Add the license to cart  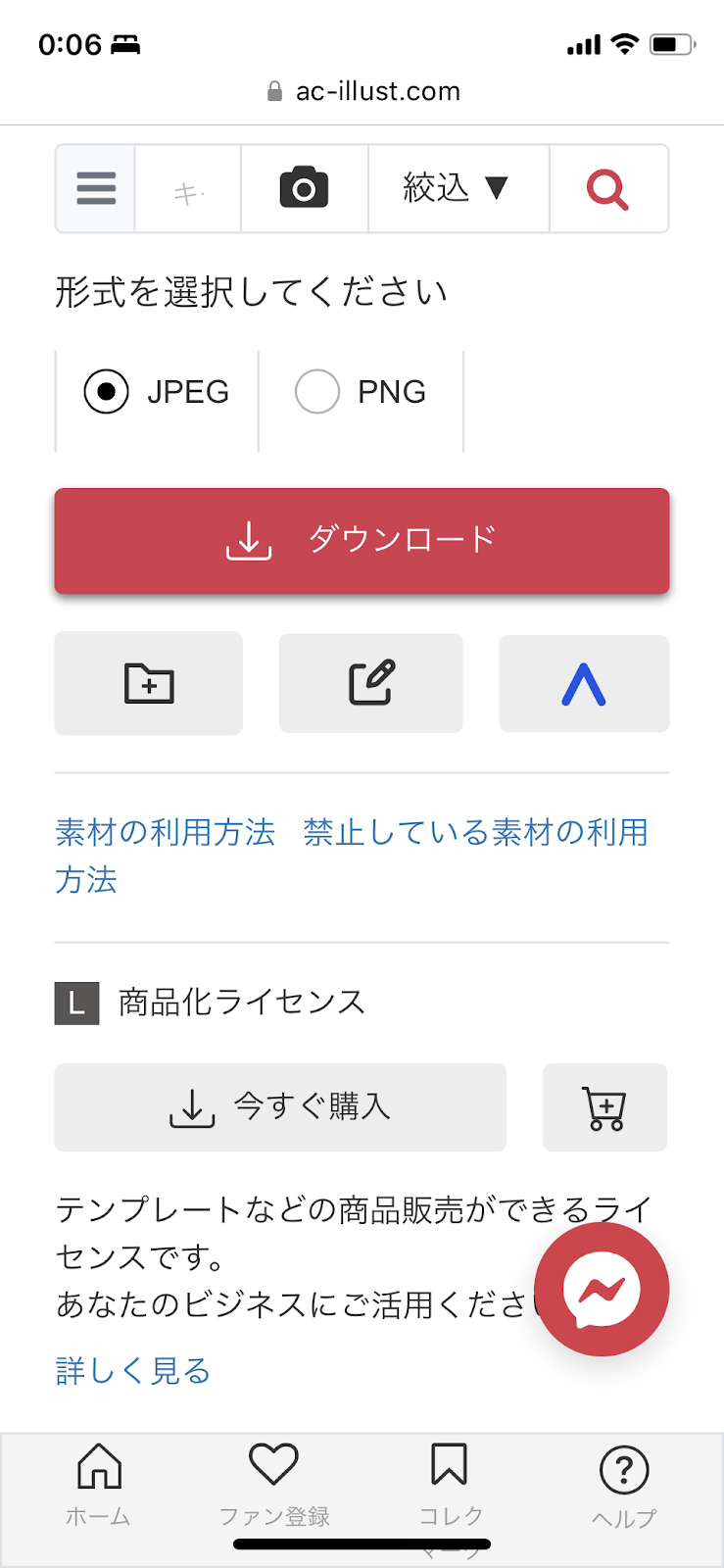pos(605,1107)
